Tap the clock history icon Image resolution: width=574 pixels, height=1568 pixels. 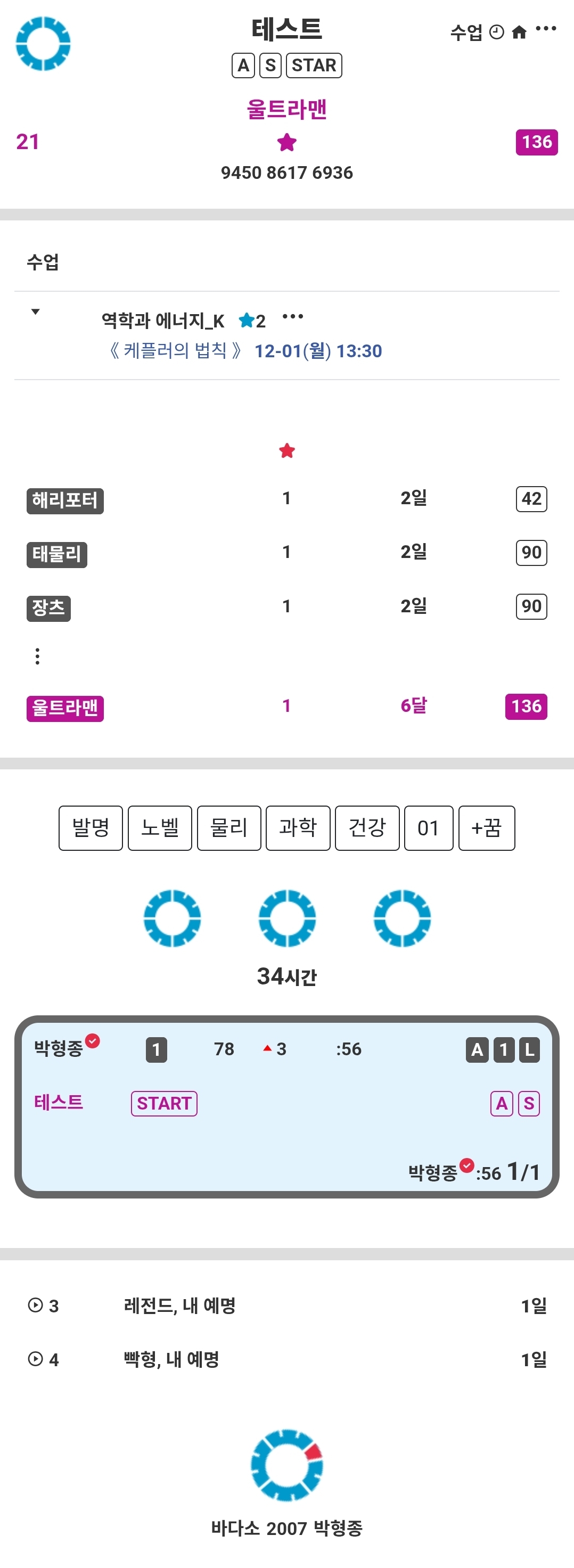coord(497,32)
